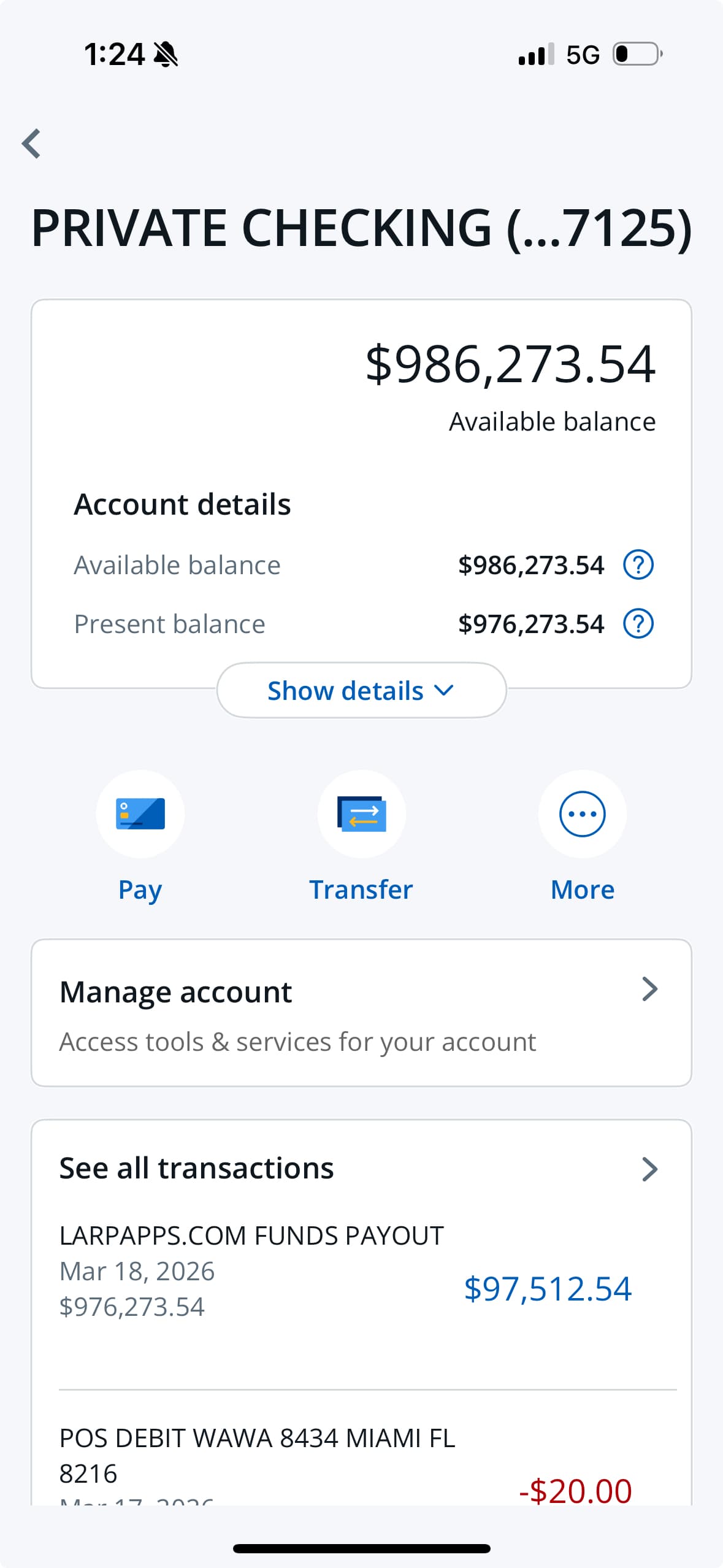Screen dimensions: 723x1568
Task: Open the Manage account section
Action: coord(175,991)
